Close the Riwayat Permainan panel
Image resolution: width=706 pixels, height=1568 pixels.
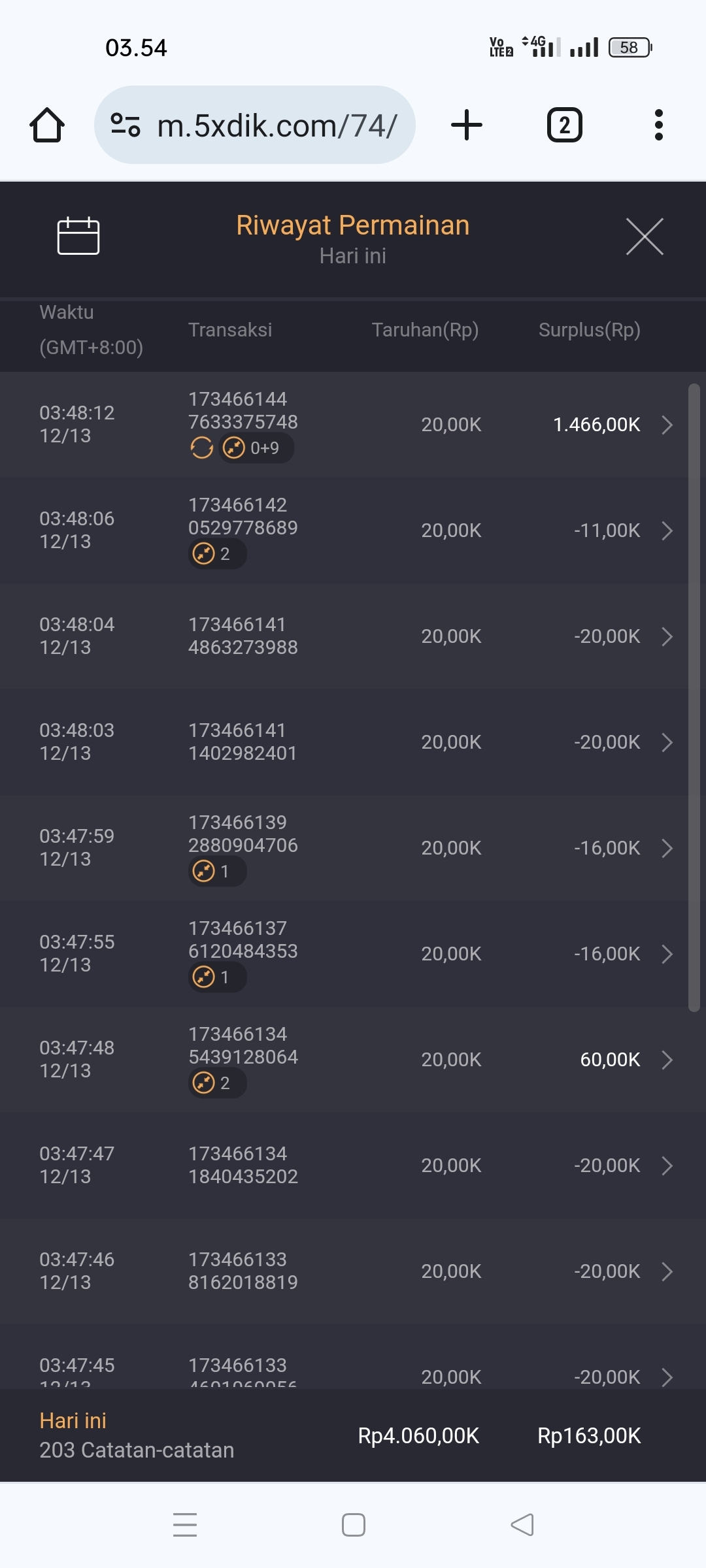click(645, 237)
